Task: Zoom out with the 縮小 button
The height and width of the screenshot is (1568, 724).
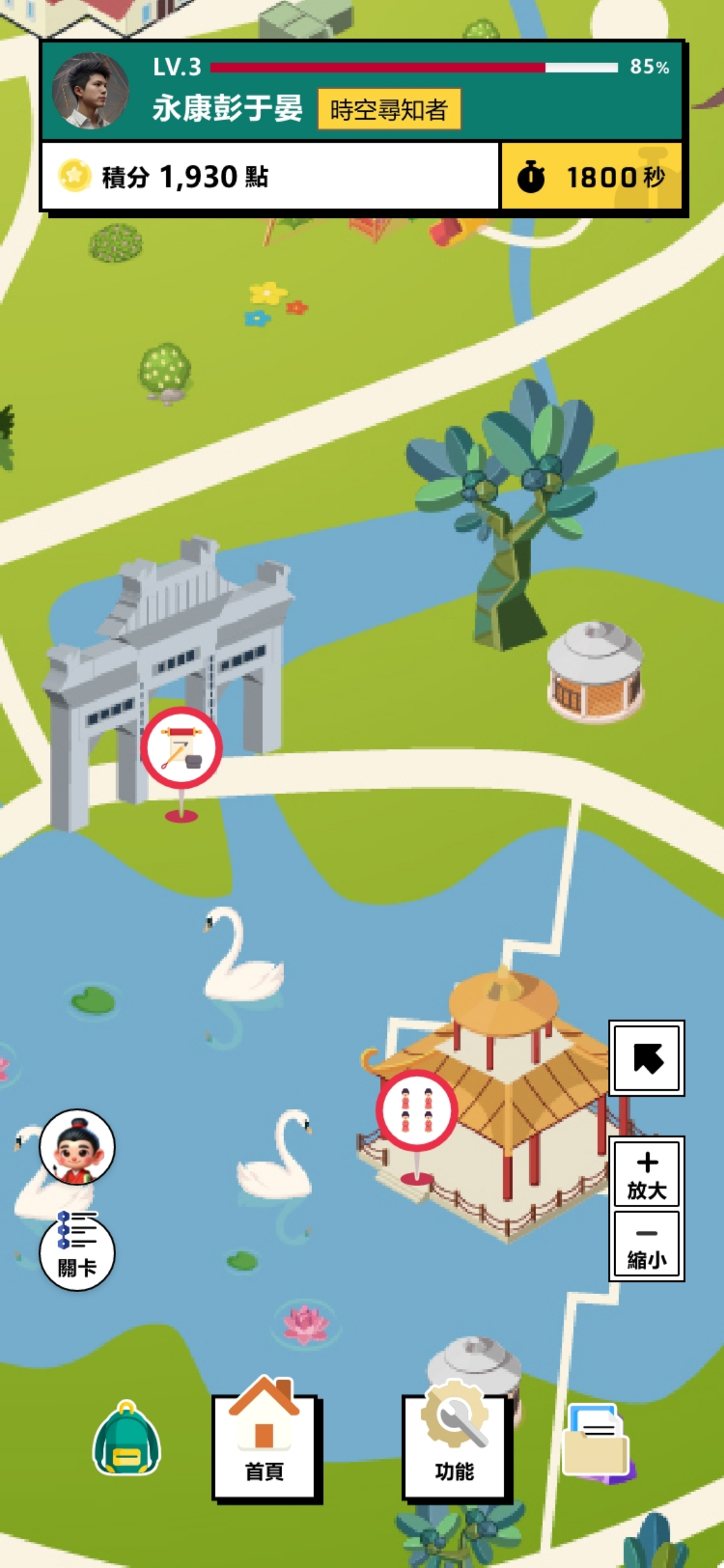Action: pyautogui.click(x=647, y=1245)
